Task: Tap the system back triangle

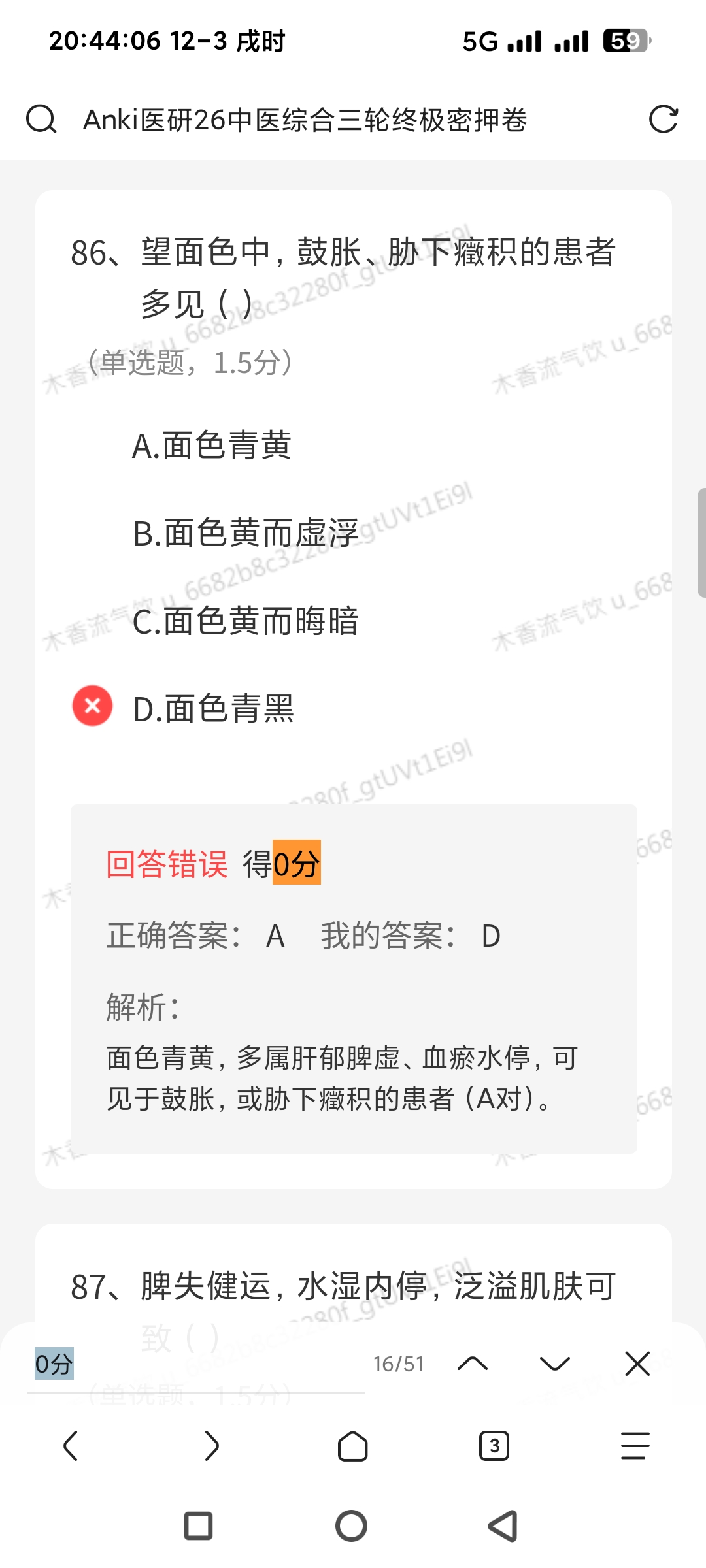Action: (x=503, y=1526)
